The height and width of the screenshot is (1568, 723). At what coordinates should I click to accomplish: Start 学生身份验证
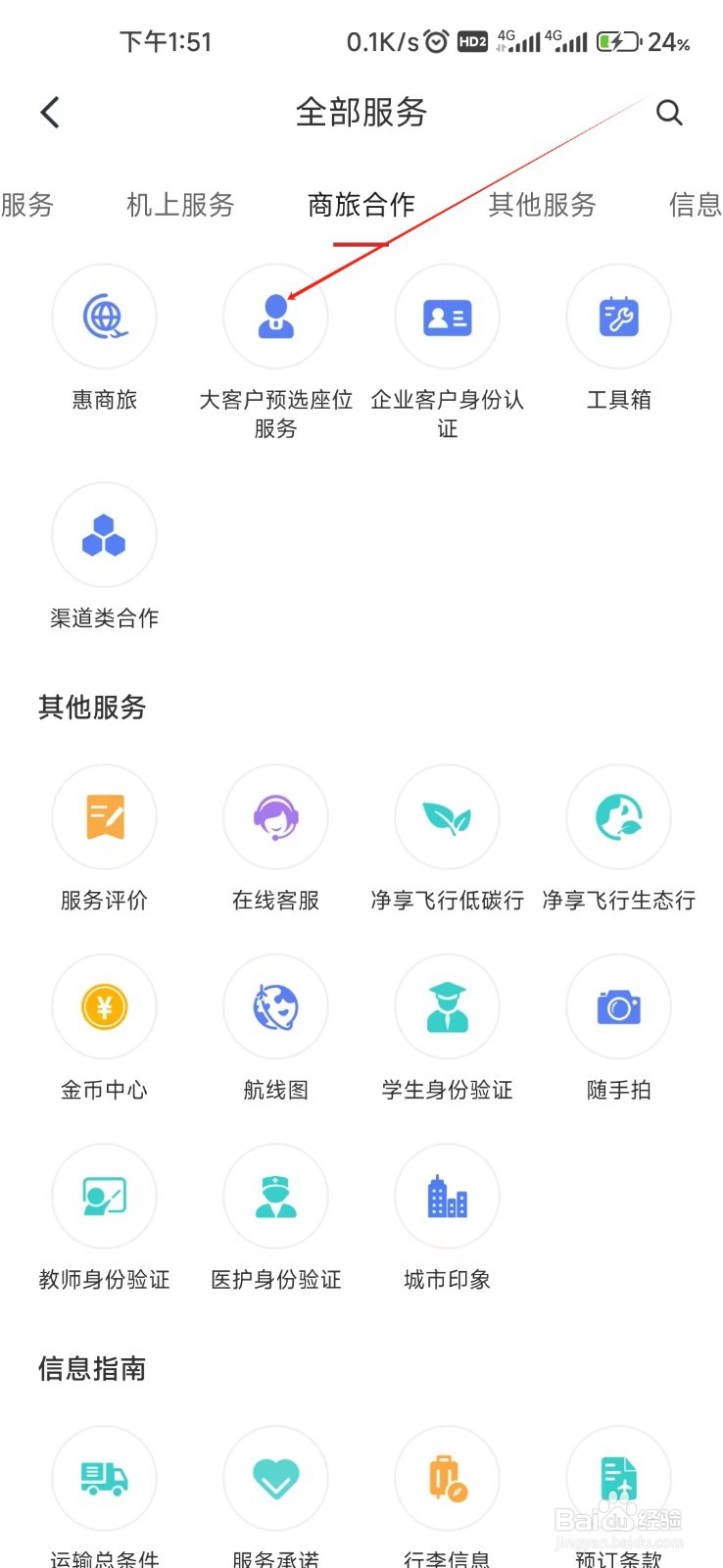(x=448, y=1006)
